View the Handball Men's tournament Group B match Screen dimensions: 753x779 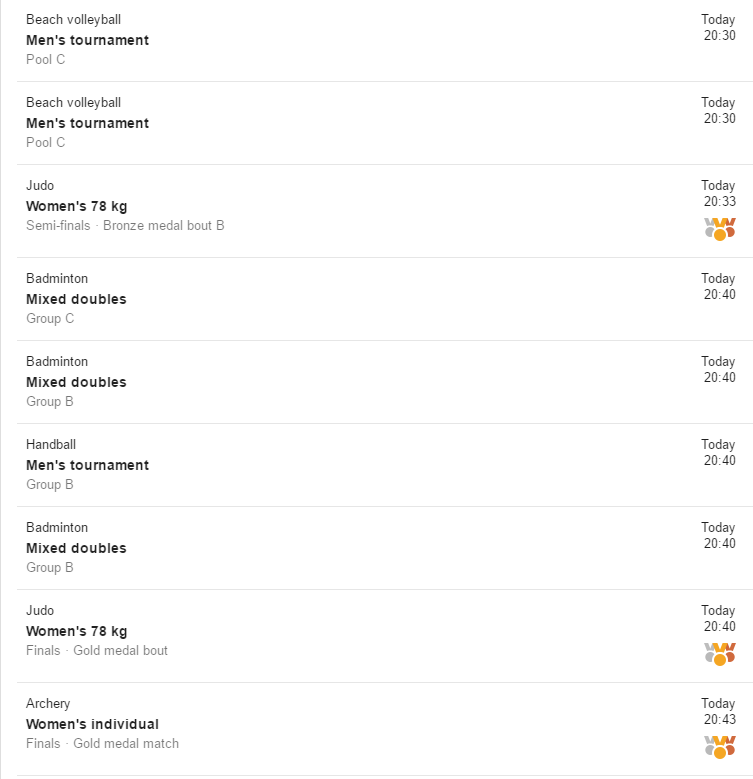tap(87, 465)
